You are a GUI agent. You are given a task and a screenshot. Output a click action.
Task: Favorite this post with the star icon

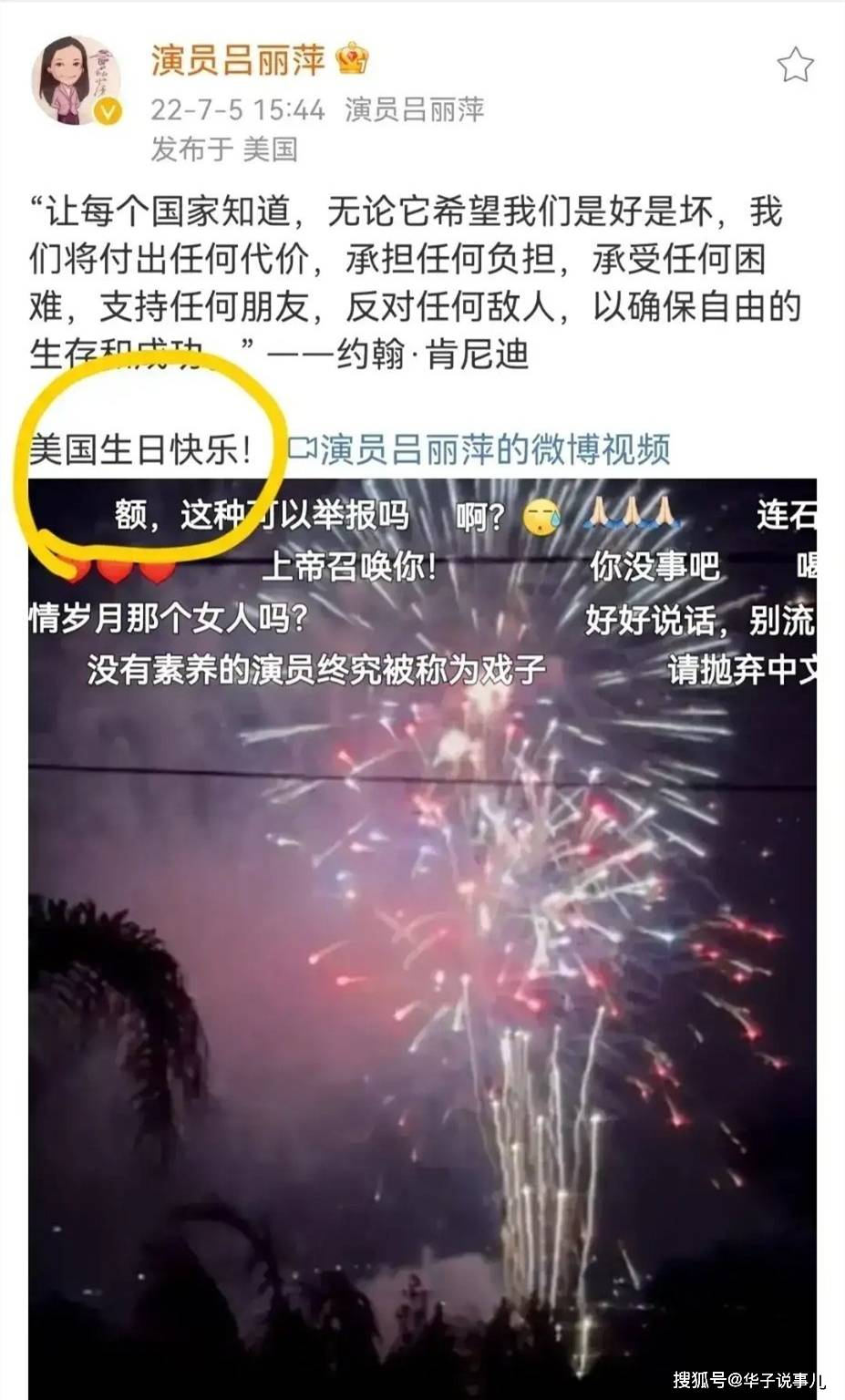[x=794, y=67]
